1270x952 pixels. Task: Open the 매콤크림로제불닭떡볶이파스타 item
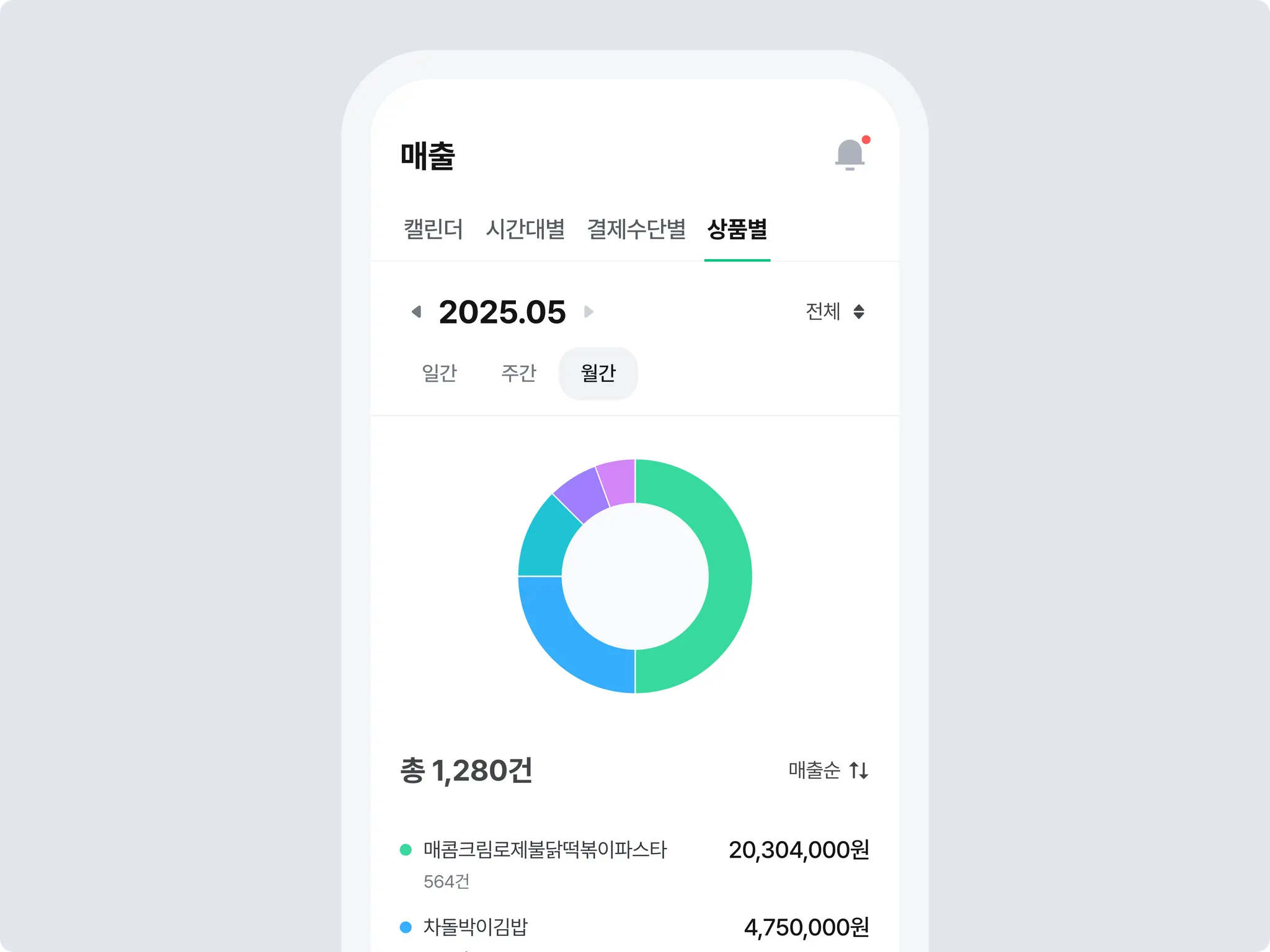[634, 863]
